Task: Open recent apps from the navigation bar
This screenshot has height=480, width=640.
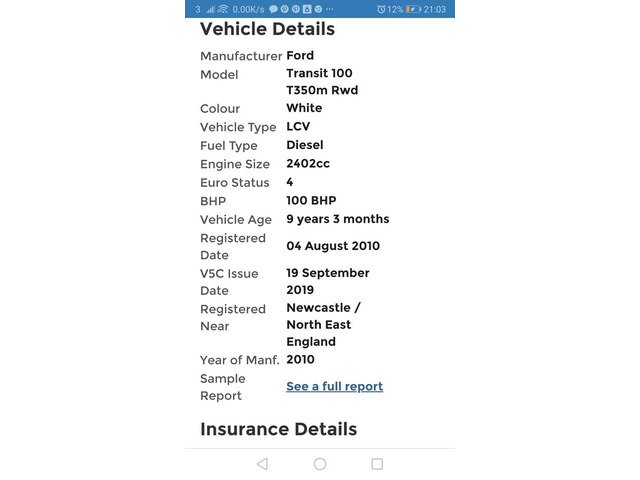Action: (377, 464)
